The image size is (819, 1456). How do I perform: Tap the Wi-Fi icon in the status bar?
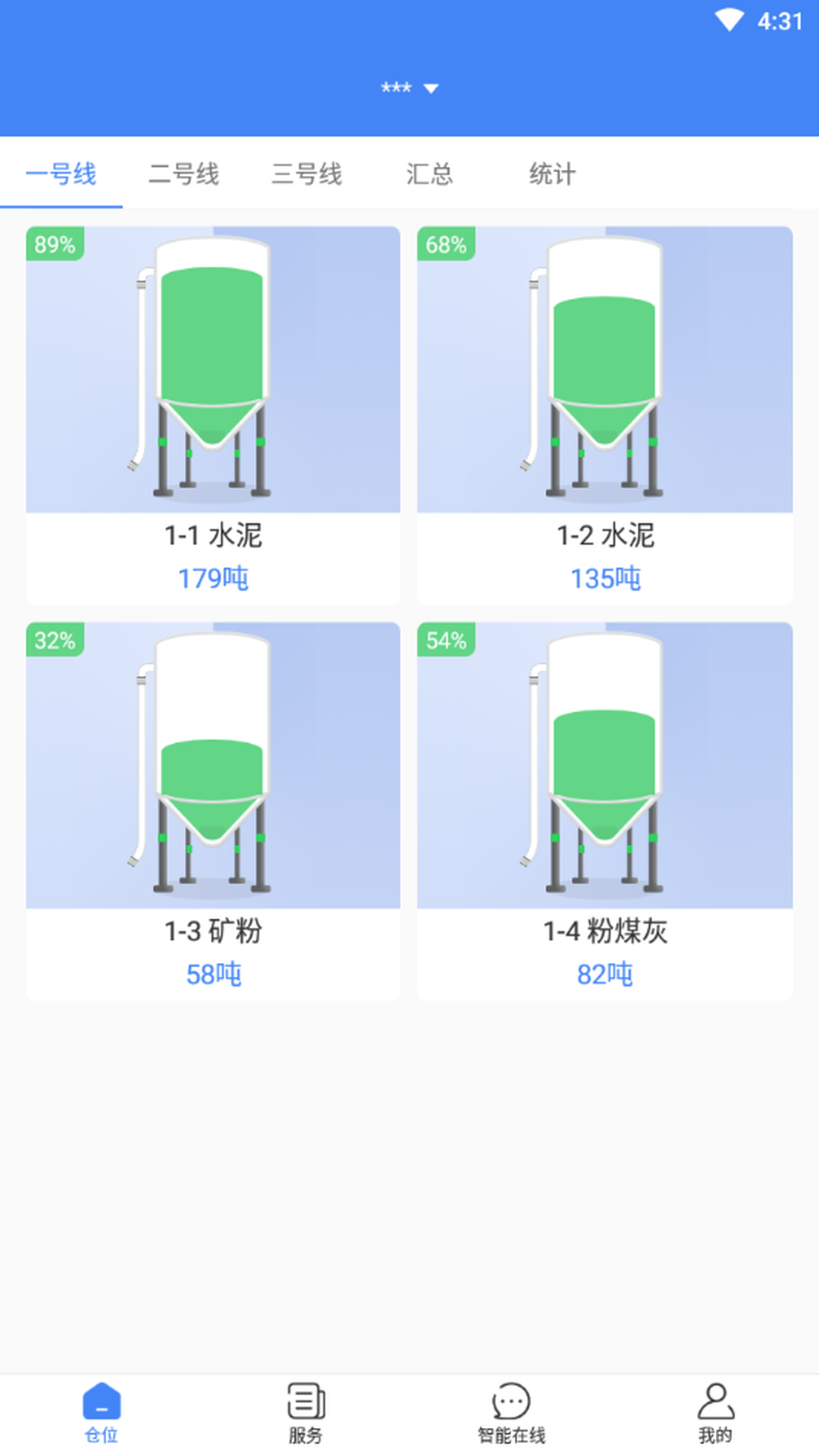[729, 19]
